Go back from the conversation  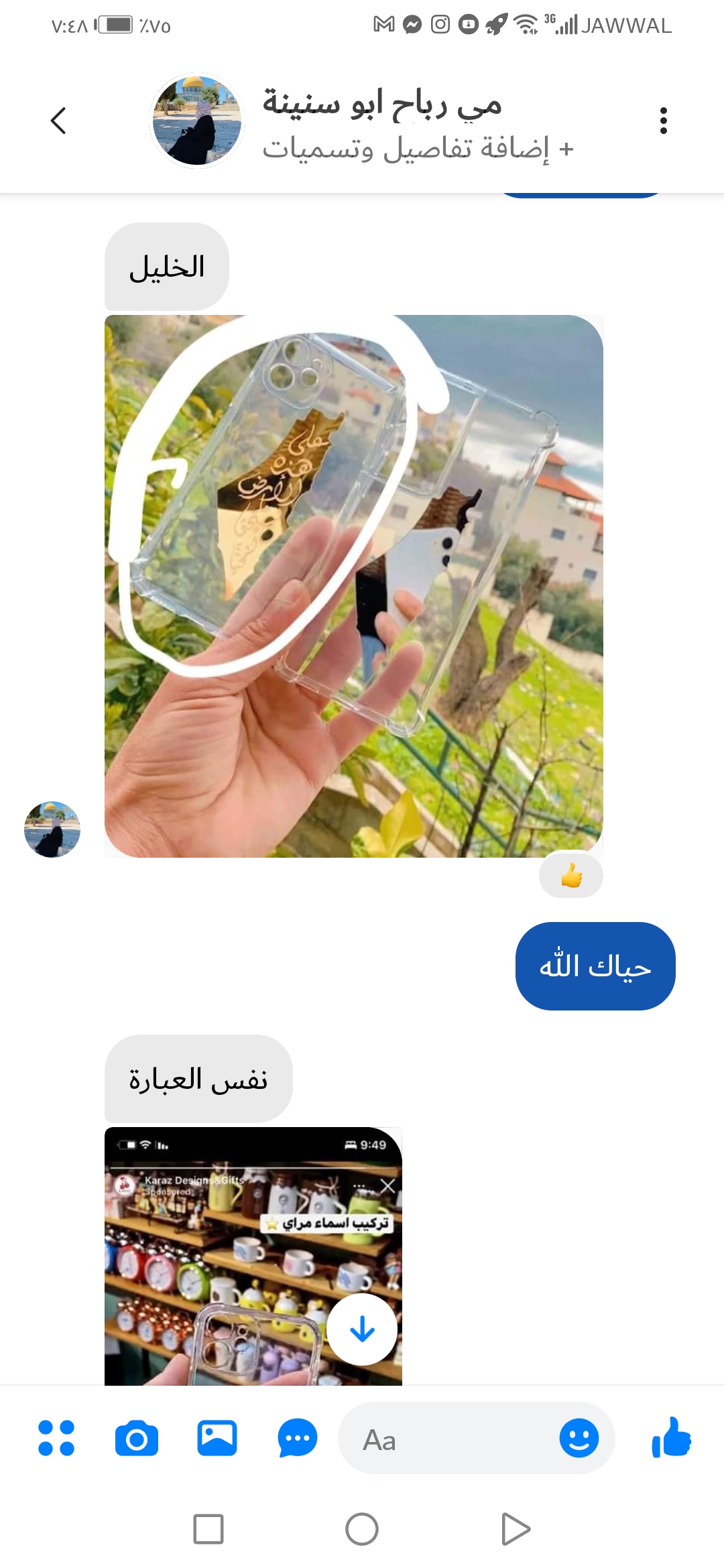(x=58, y=121)
